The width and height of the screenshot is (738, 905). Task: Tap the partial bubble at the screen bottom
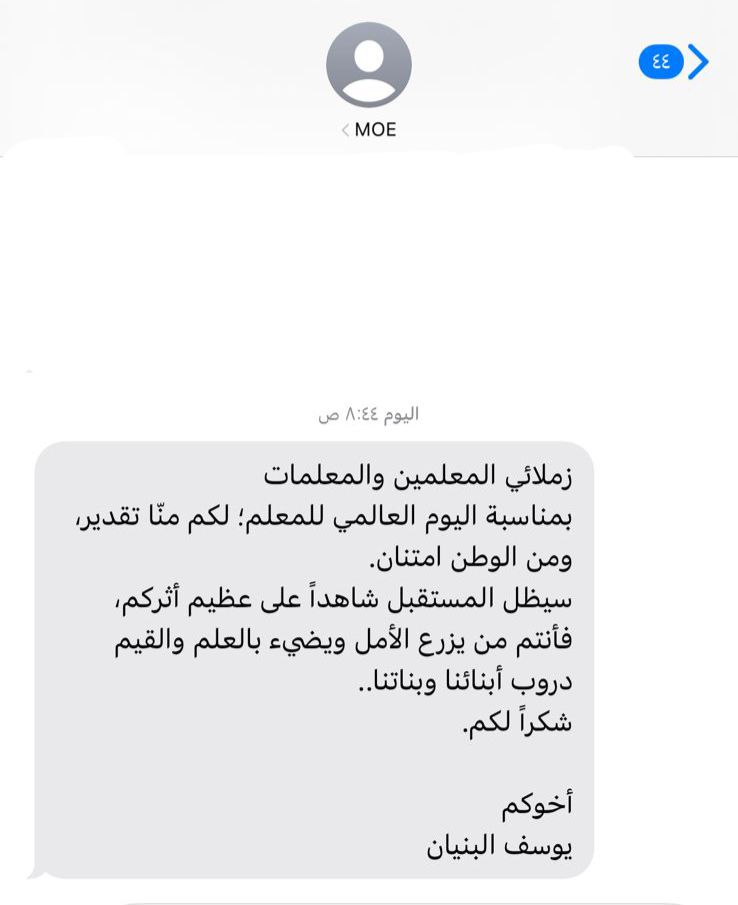400,900
